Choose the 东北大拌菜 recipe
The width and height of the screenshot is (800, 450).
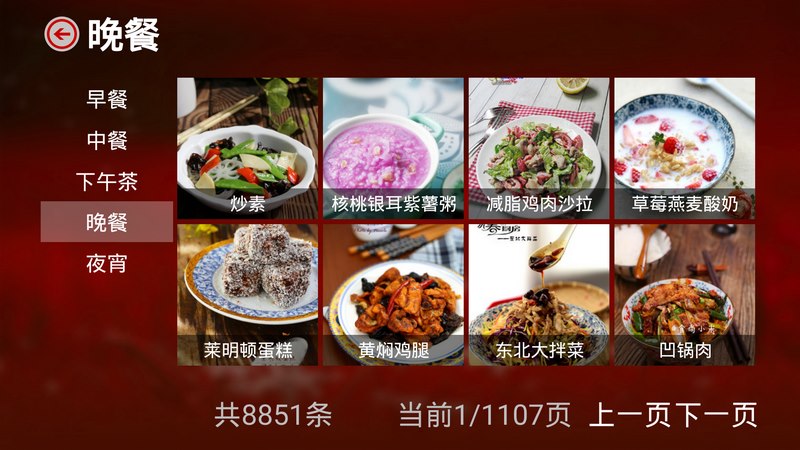tap(539, 294)
